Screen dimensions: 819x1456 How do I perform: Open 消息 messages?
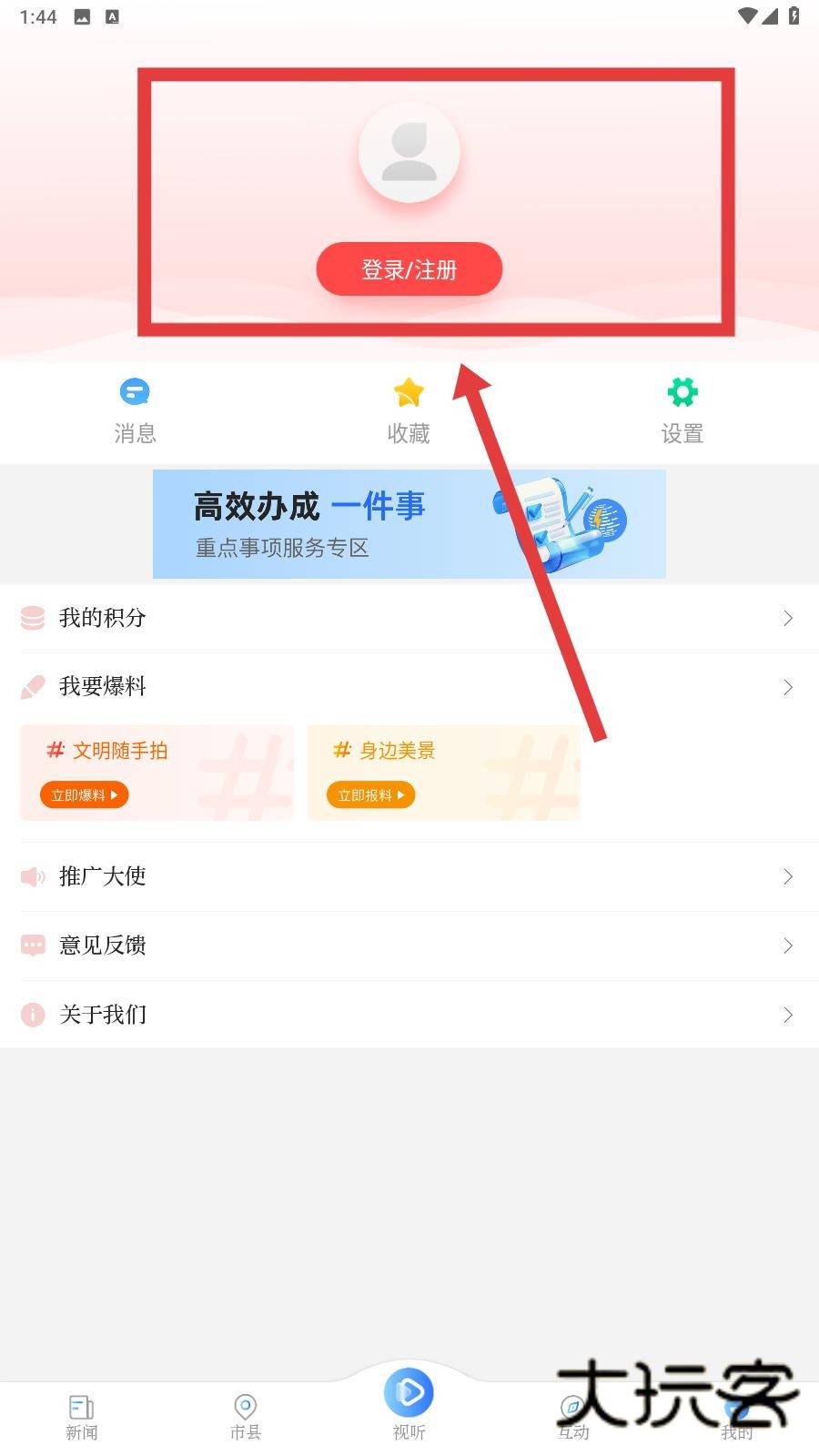click(x=135, y=411)
